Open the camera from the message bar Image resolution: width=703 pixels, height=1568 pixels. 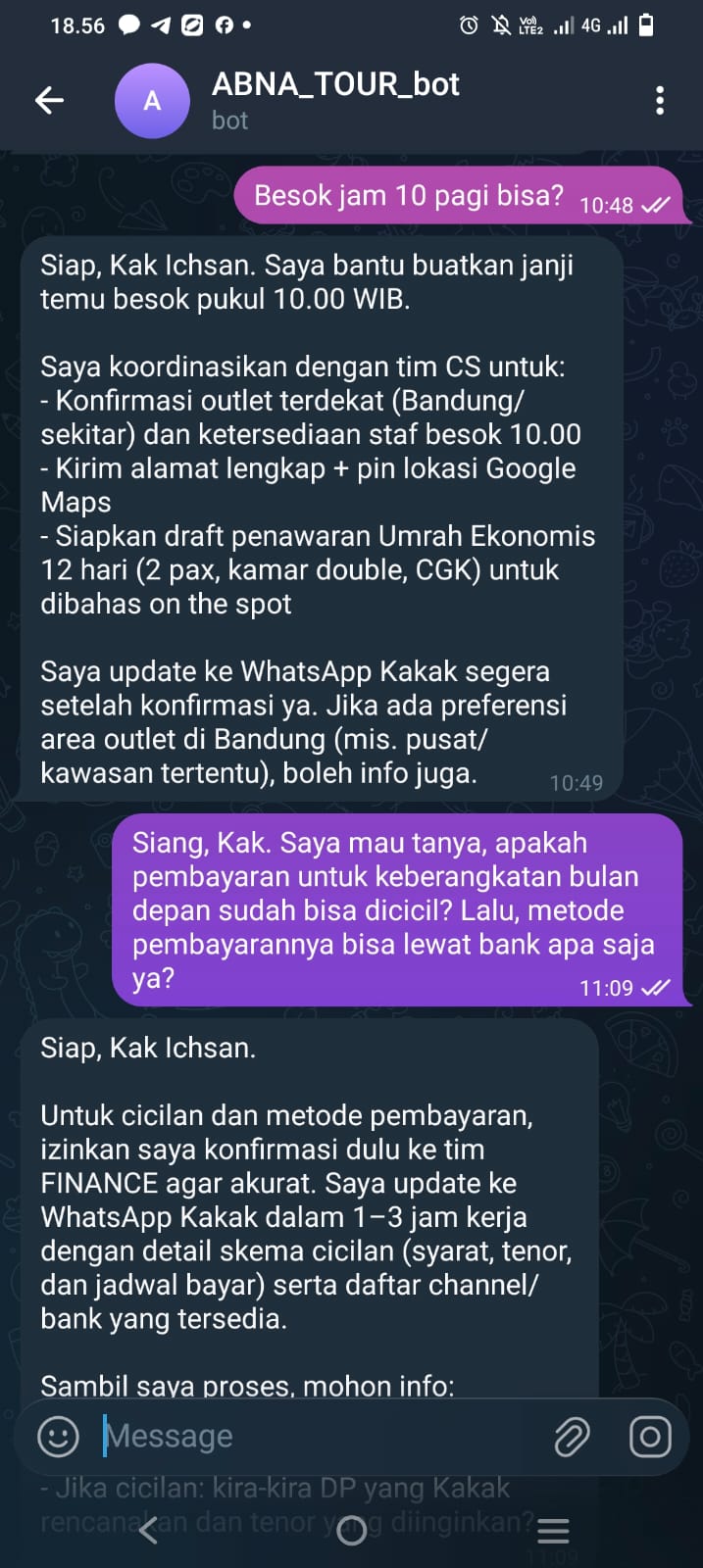point(650,1437)
